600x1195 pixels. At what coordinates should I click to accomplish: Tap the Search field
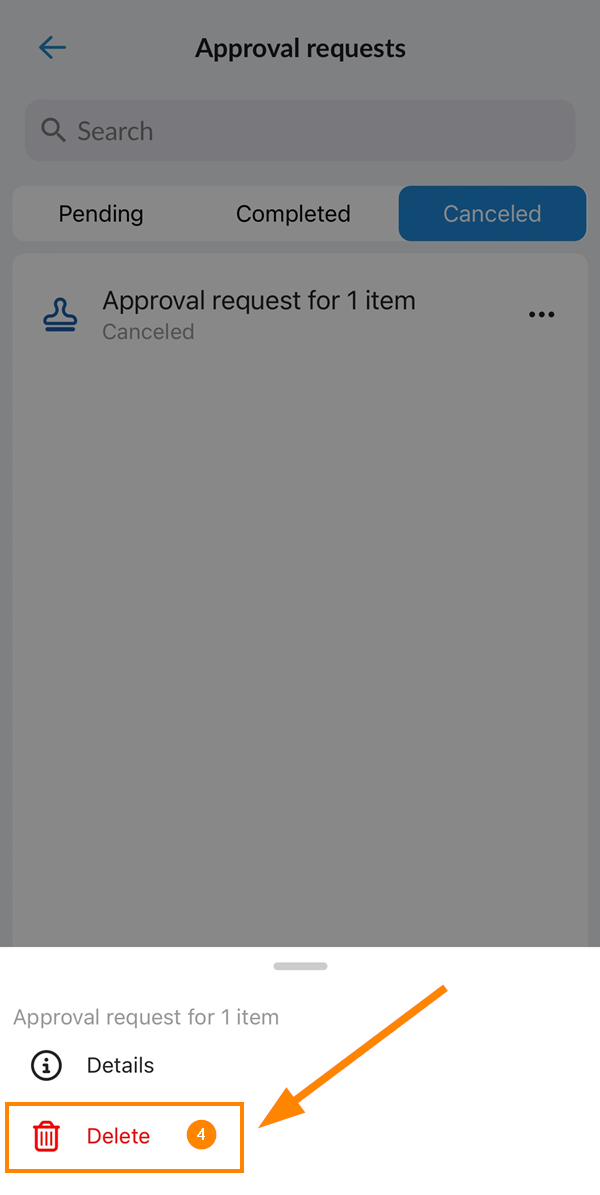click(x=300, y=131)
